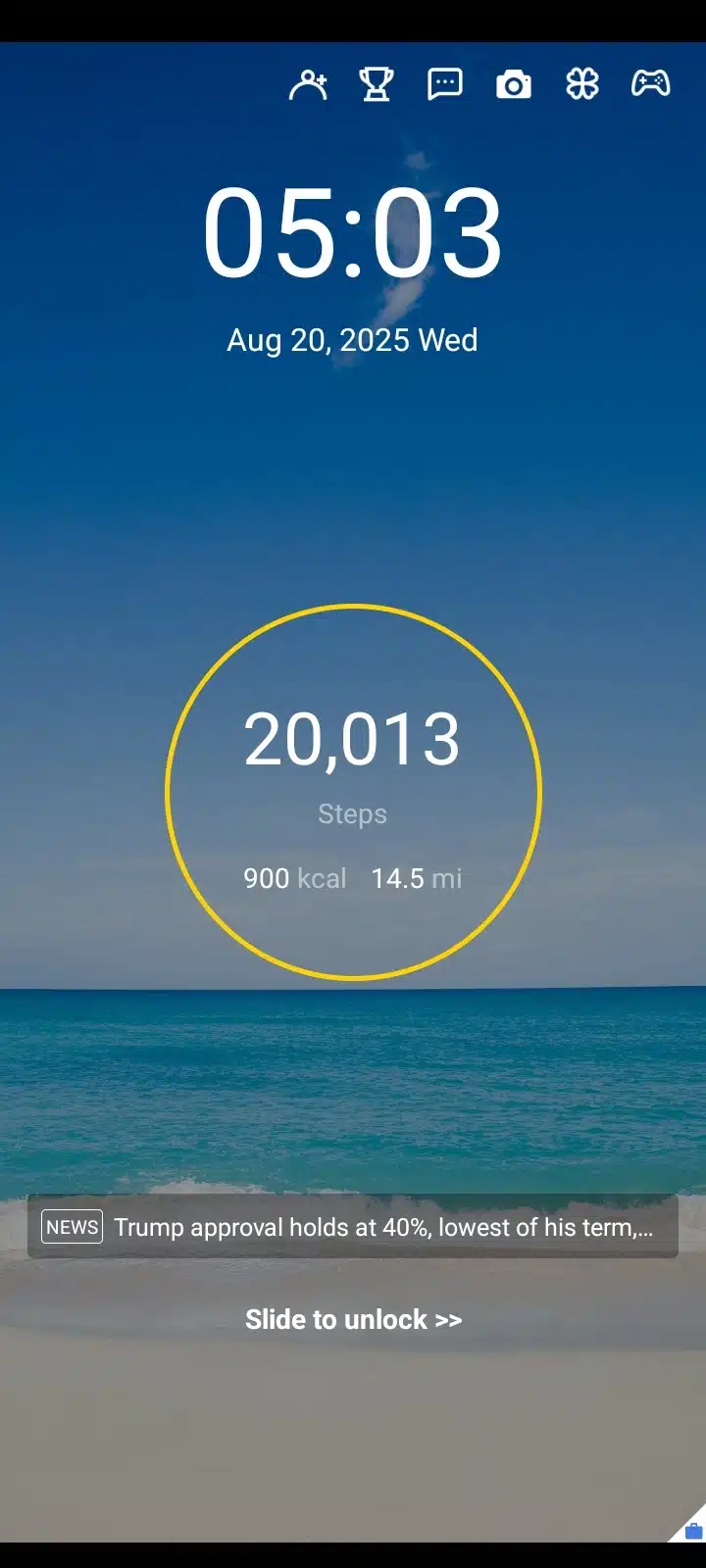The width and height of the screenshot is (706, 1568).
Task: Tap the blue briefcase corner icon
Action: pyautogui.click(x=693, y=1531)
